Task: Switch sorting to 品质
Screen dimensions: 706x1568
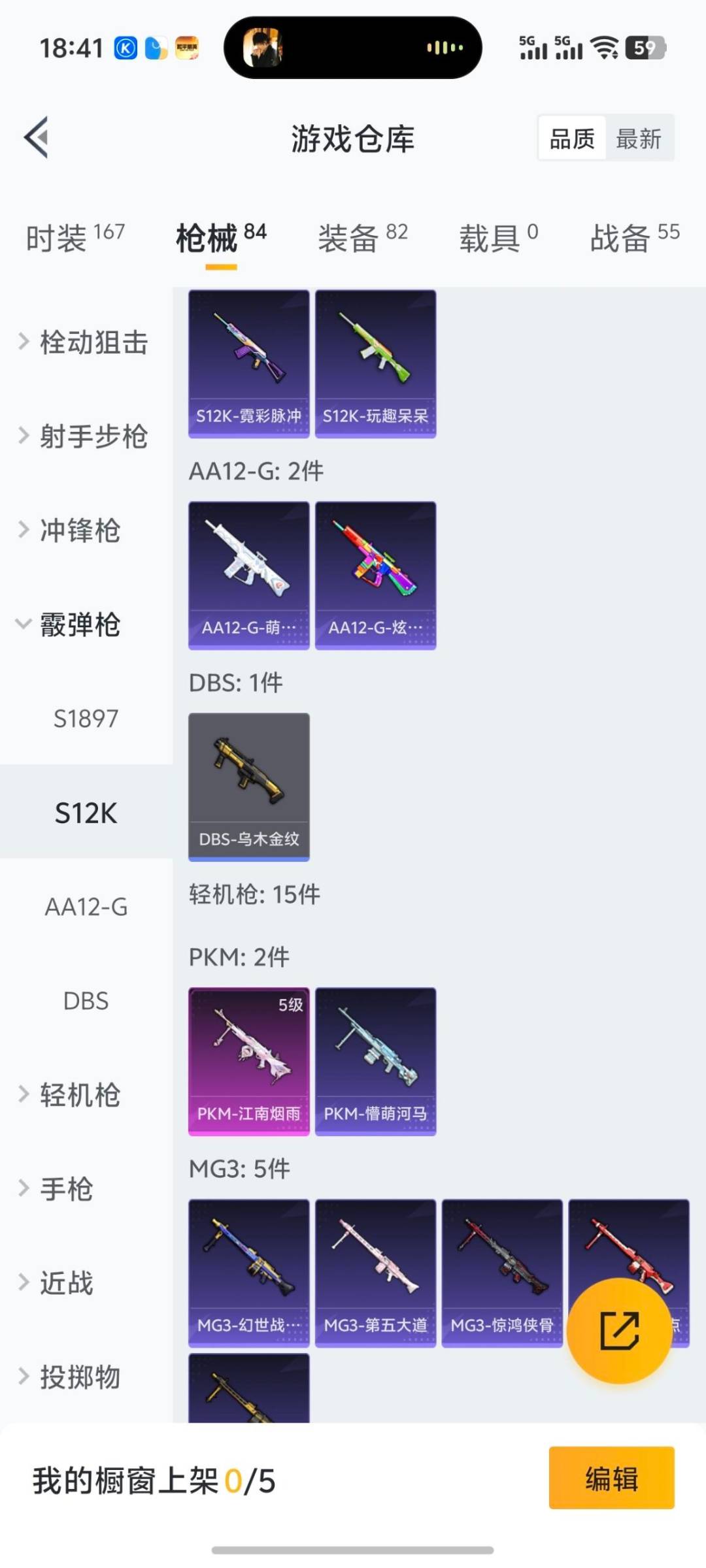Action: click(571, 138)
